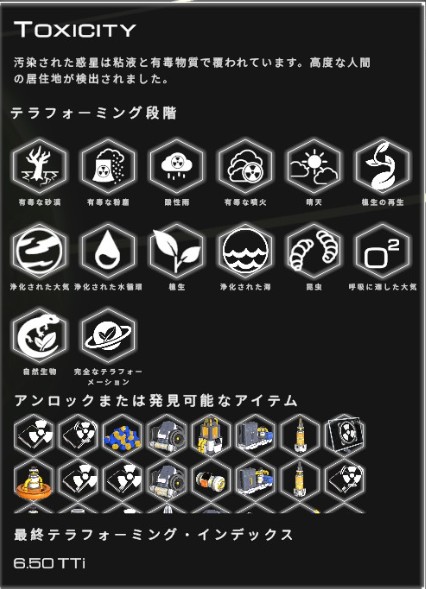Inspect the orange float ring item
This screenshot has width=426, height=589.
pyautogui.click(x=34, y=481)
